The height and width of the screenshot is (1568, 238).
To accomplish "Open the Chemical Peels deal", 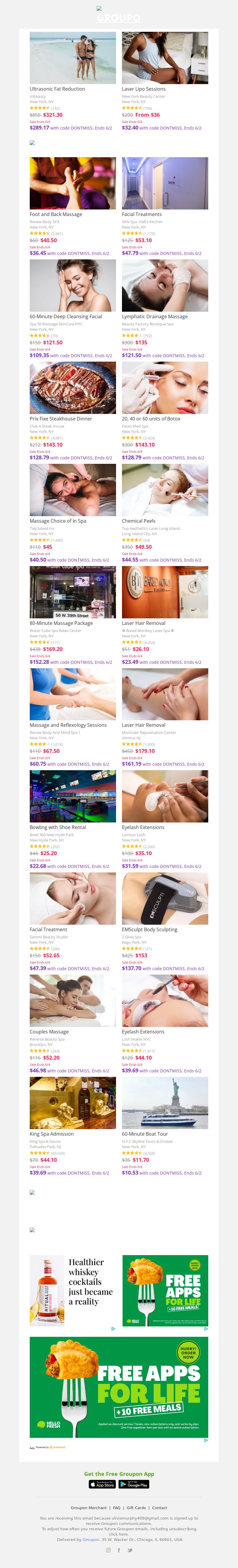I will point(164,490).
